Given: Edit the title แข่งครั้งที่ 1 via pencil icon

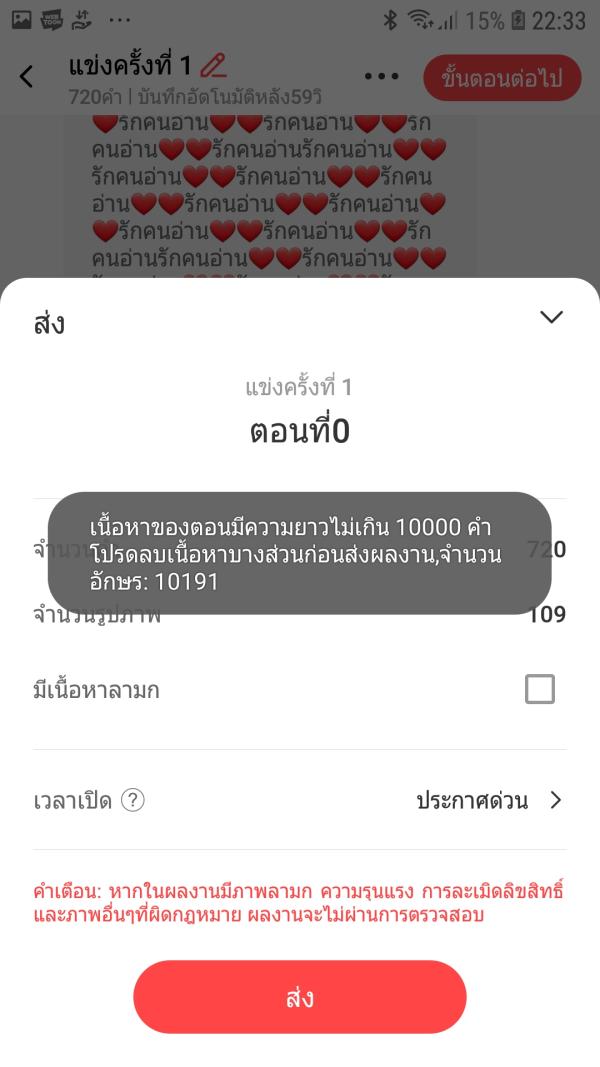Looking at the screenshot, I should point(213,66).
